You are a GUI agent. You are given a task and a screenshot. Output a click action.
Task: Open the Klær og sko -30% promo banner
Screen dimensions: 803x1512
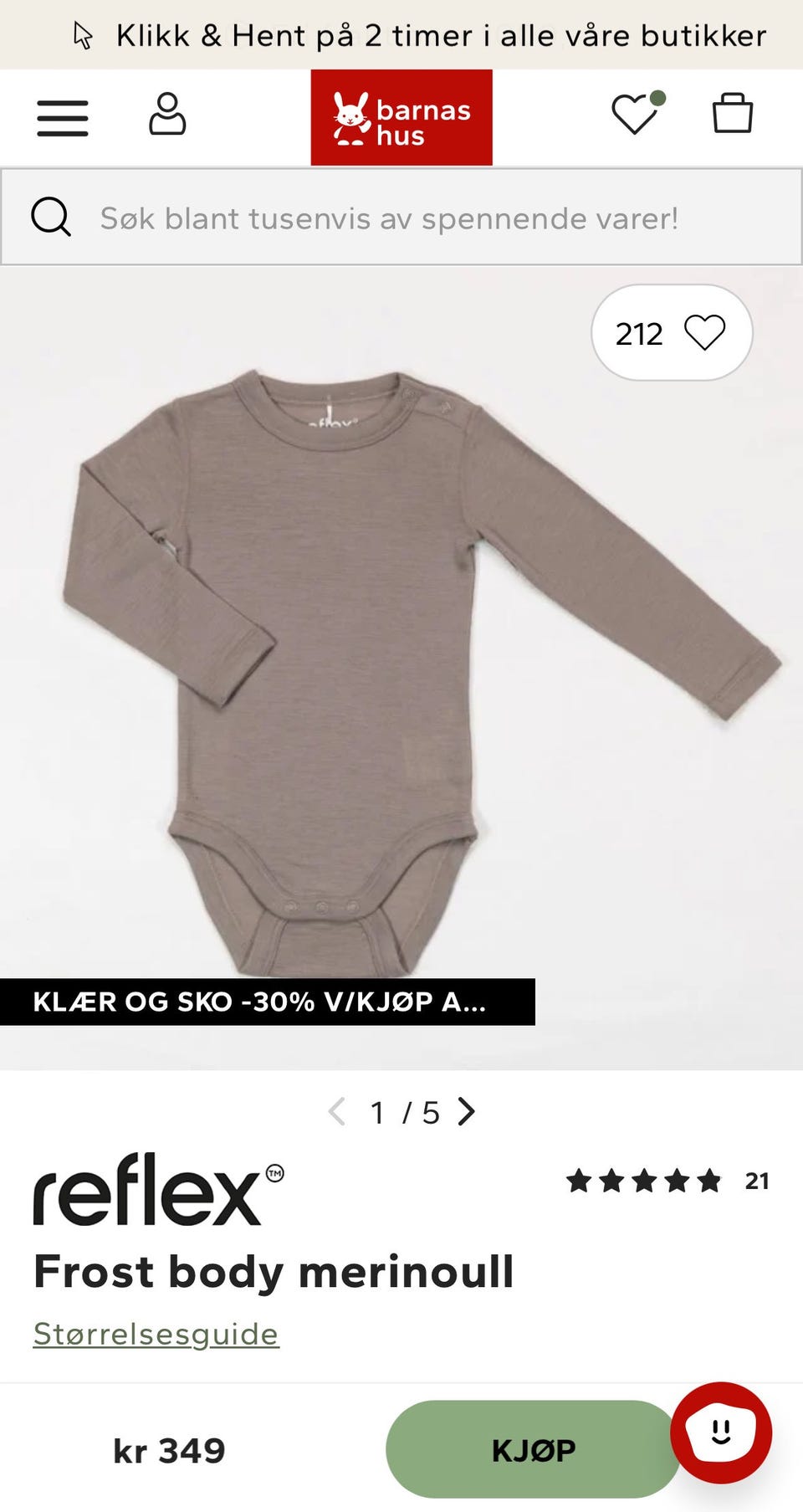(x=267, y=1002)
